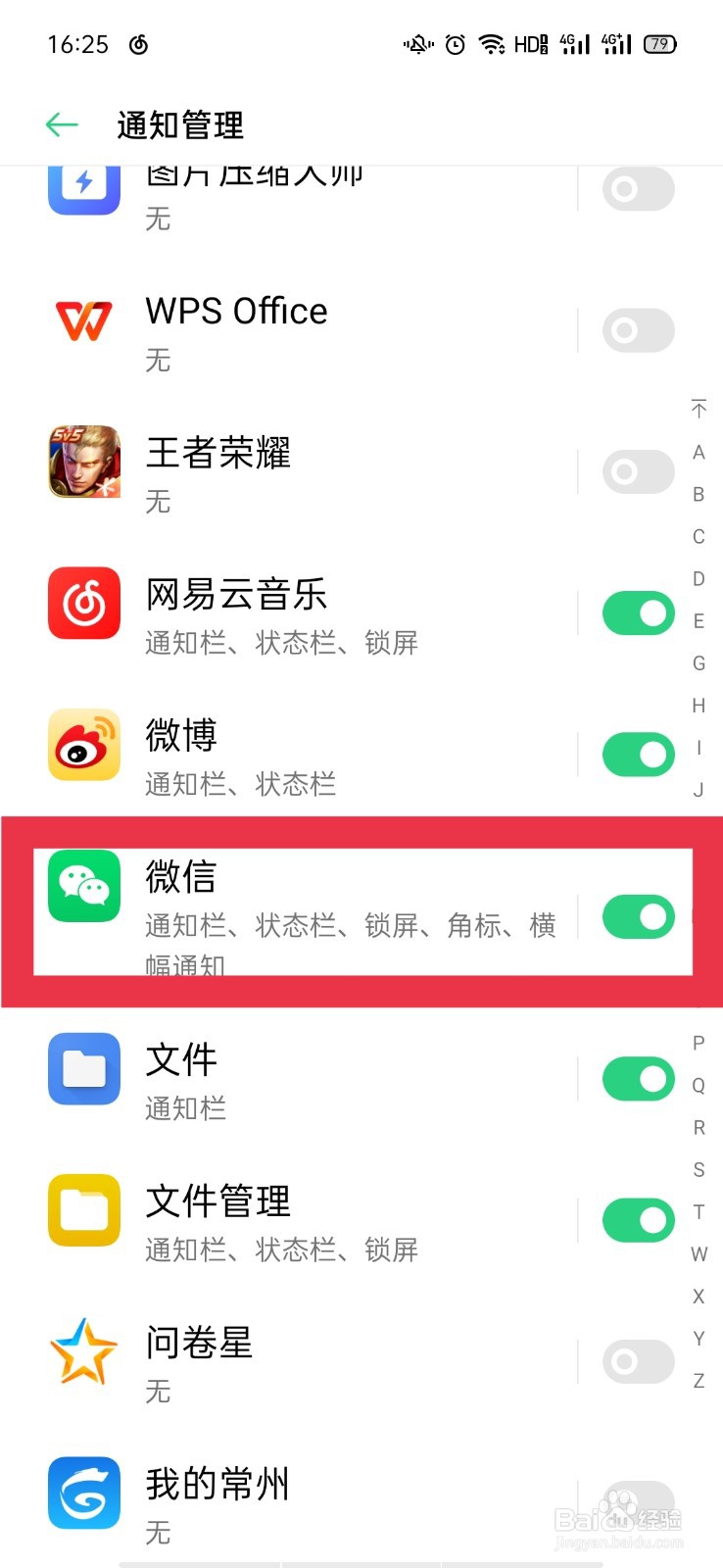Enable the WPS Office notification toggle

tap(638, 330)
